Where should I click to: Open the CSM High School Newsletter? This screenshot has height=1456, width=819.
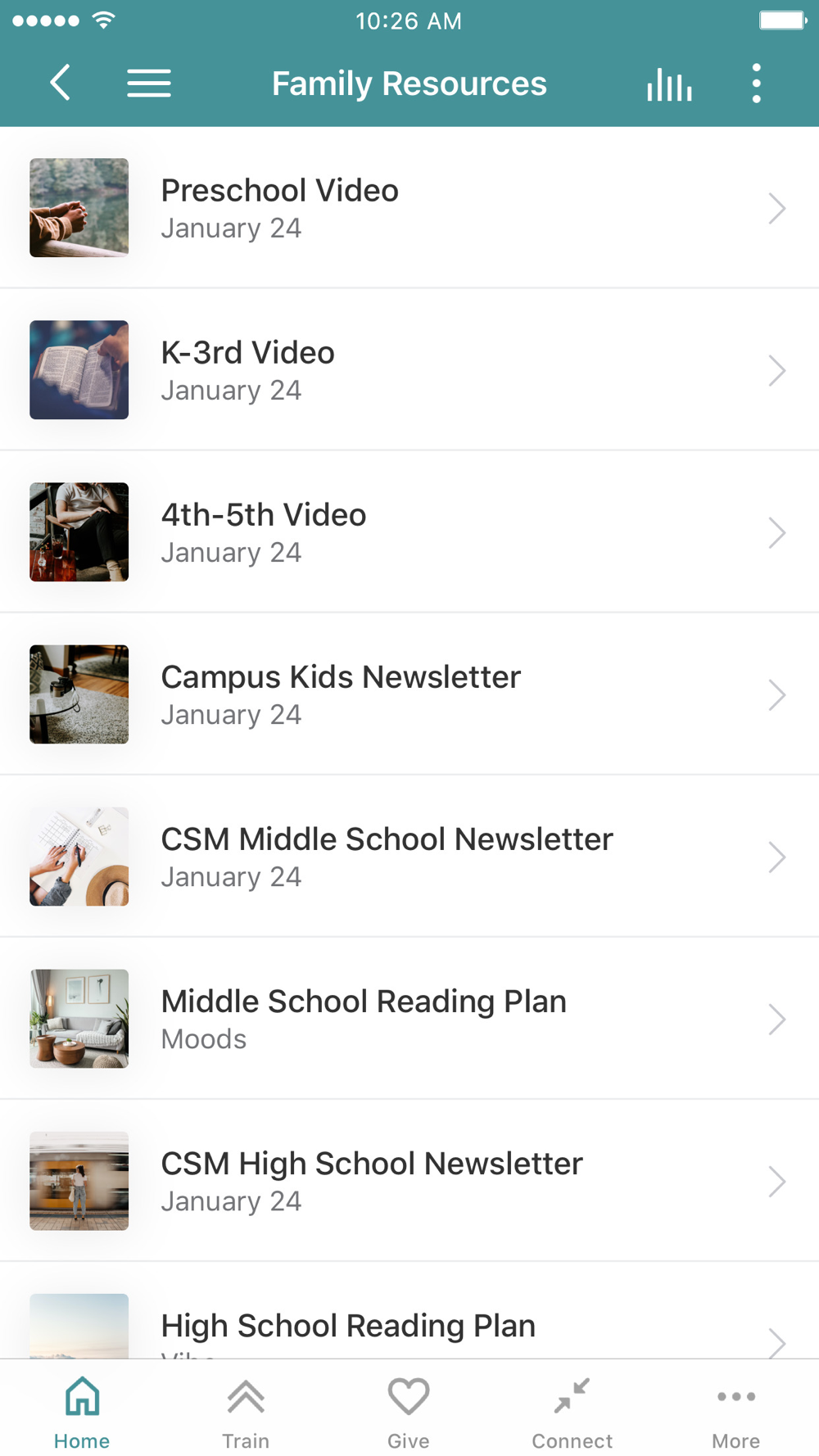409,1181
